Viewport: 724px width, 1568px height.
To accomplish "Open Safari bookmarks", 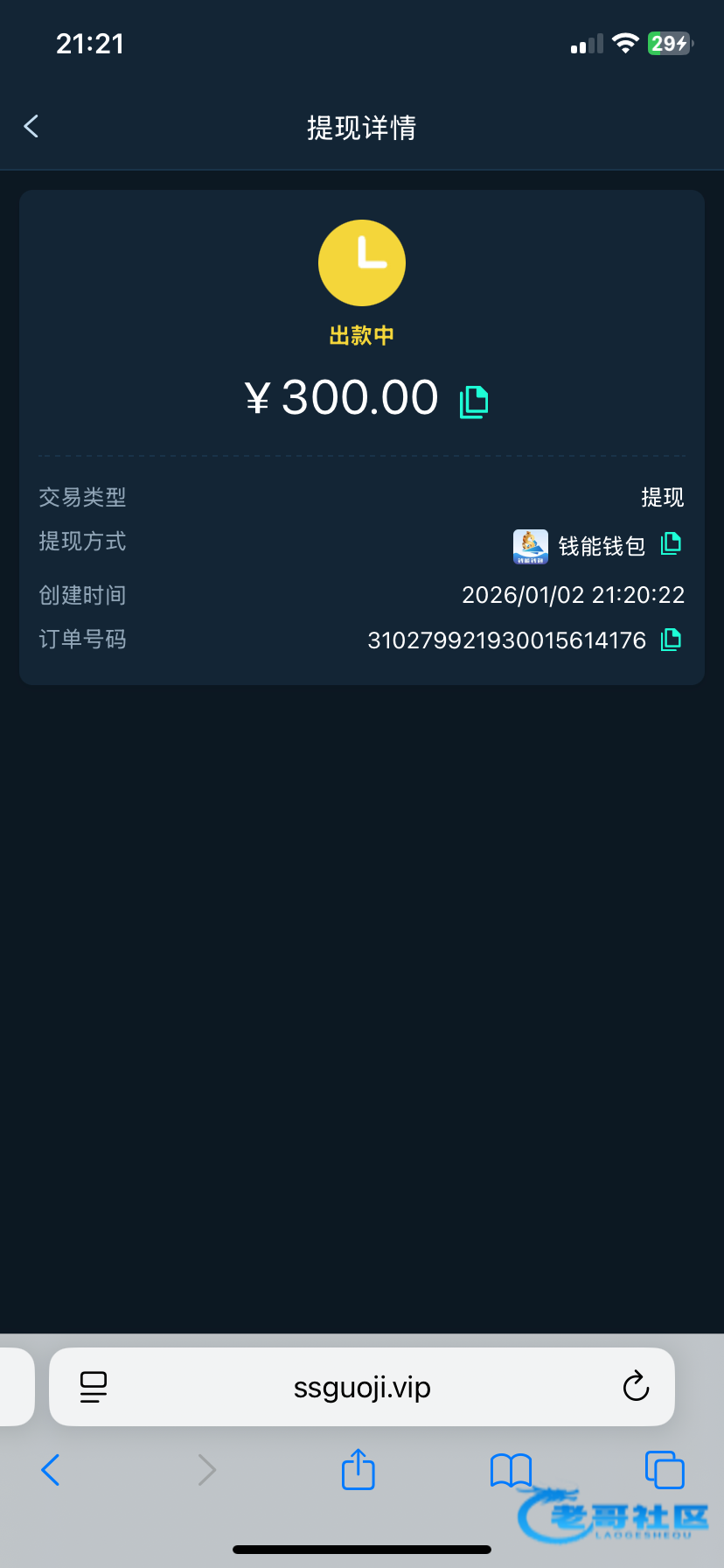I will 511,1470.
